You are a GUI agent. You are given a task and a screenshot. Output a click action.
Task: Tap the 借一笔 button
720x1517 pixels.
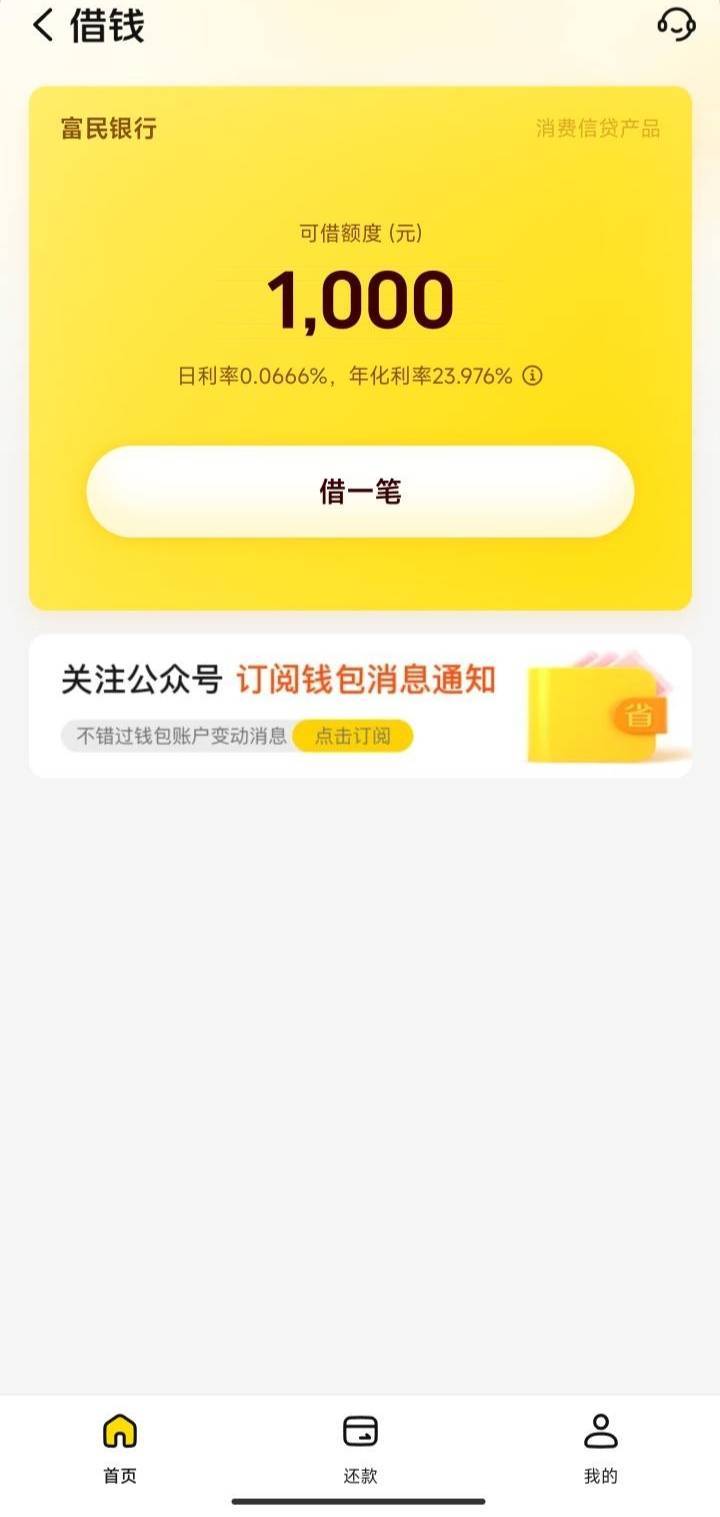[x=360, y=491]
